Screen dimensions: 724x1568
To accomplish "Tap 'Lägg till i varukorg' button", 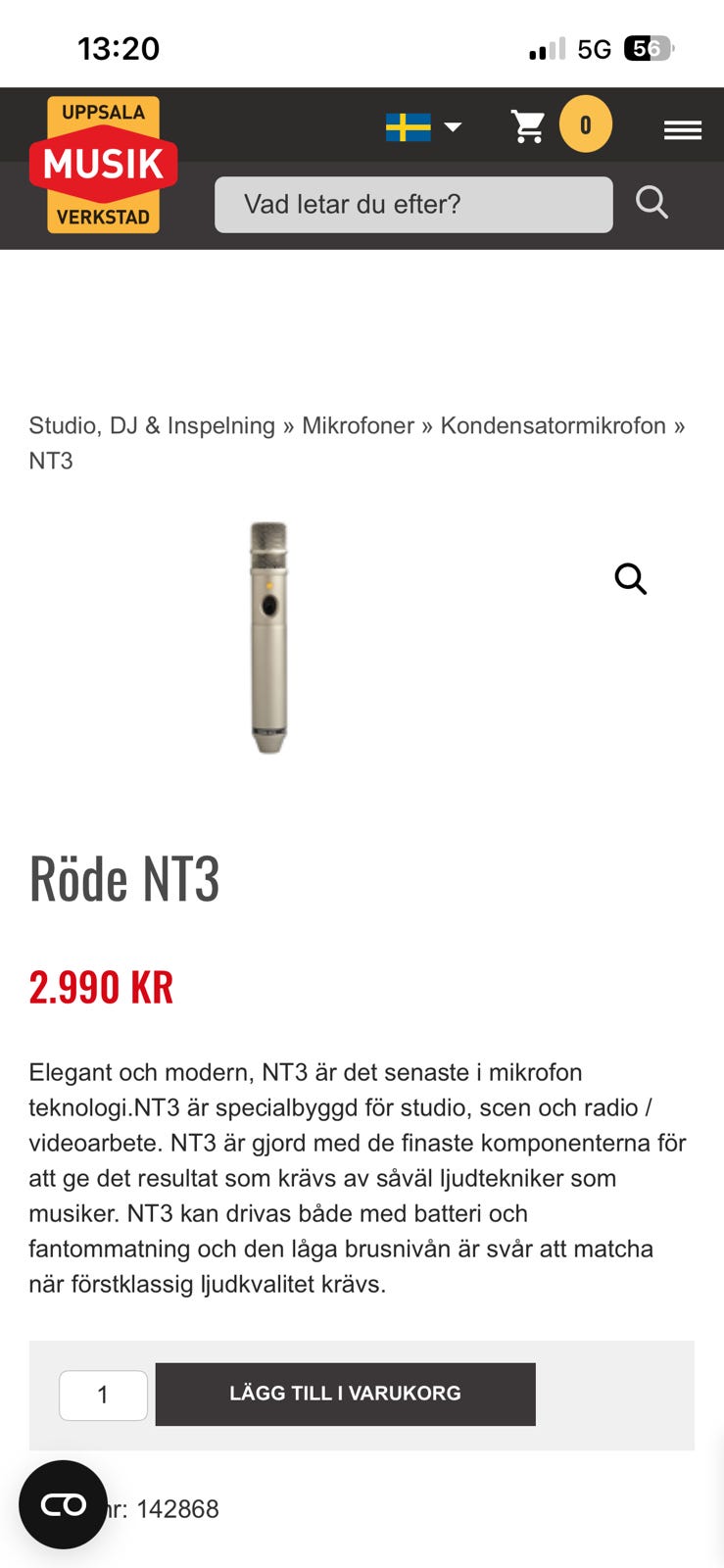I will point(345,1394).
